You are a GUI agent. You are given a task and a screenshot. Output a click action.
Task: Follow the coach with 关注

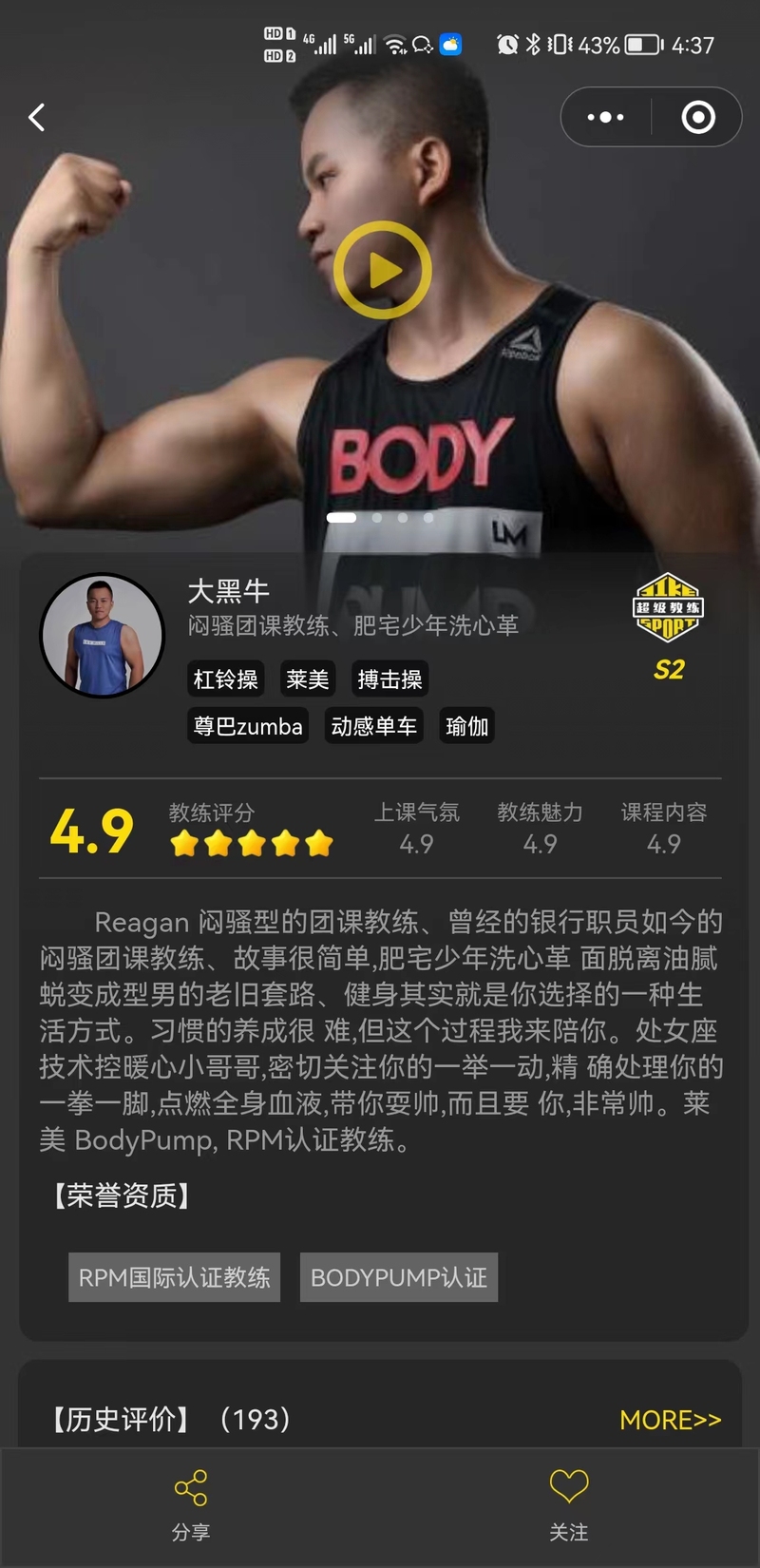pos(569,1505)
